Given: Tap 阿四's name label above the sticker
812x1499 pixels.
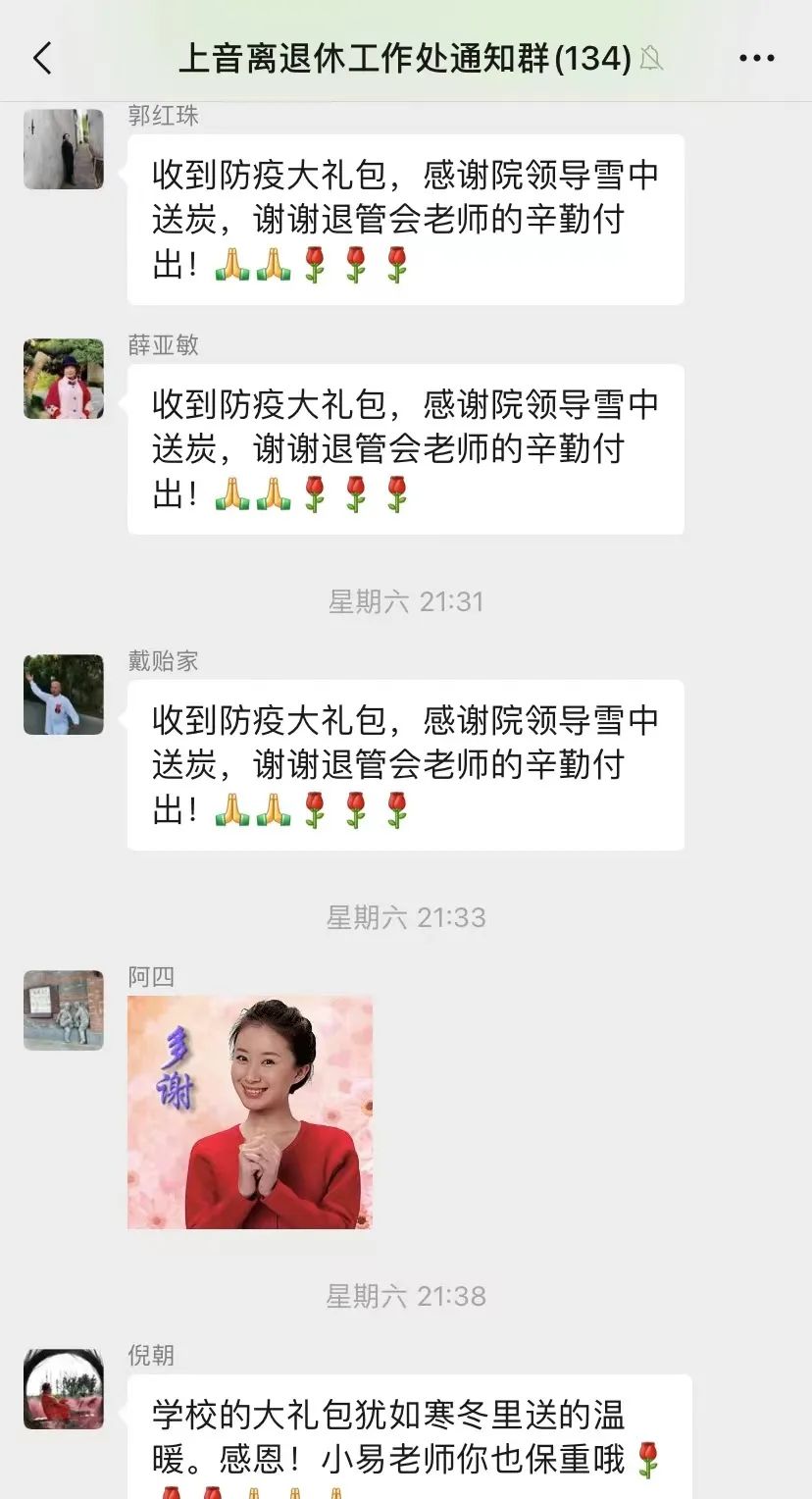Looking at the screenshot, I should click(x=150, y=977).
